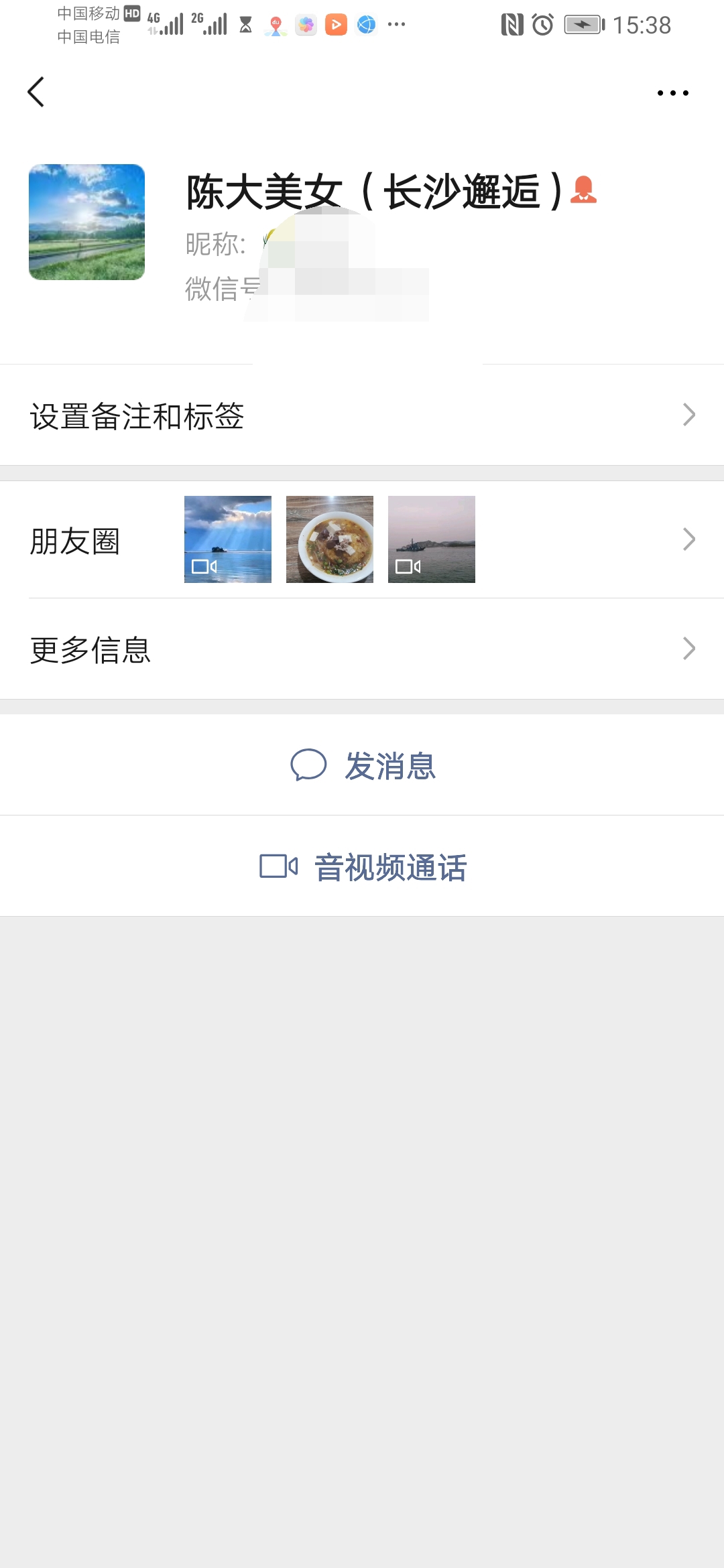Click the video camera icon on 音视频通话
This screenshot has width=724, height=1568.
(278, 866)
